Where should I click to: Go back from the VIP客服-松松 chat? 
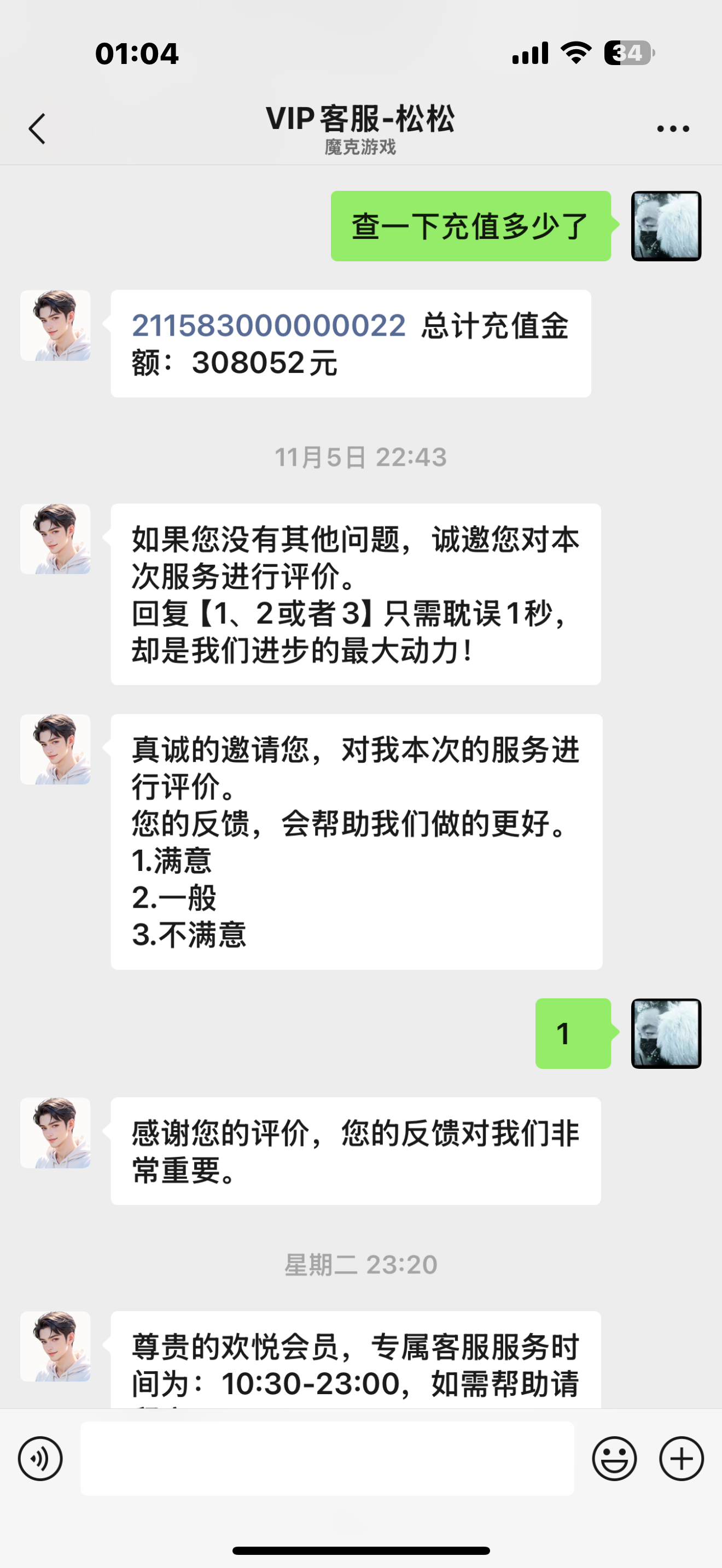click(38, 128)
